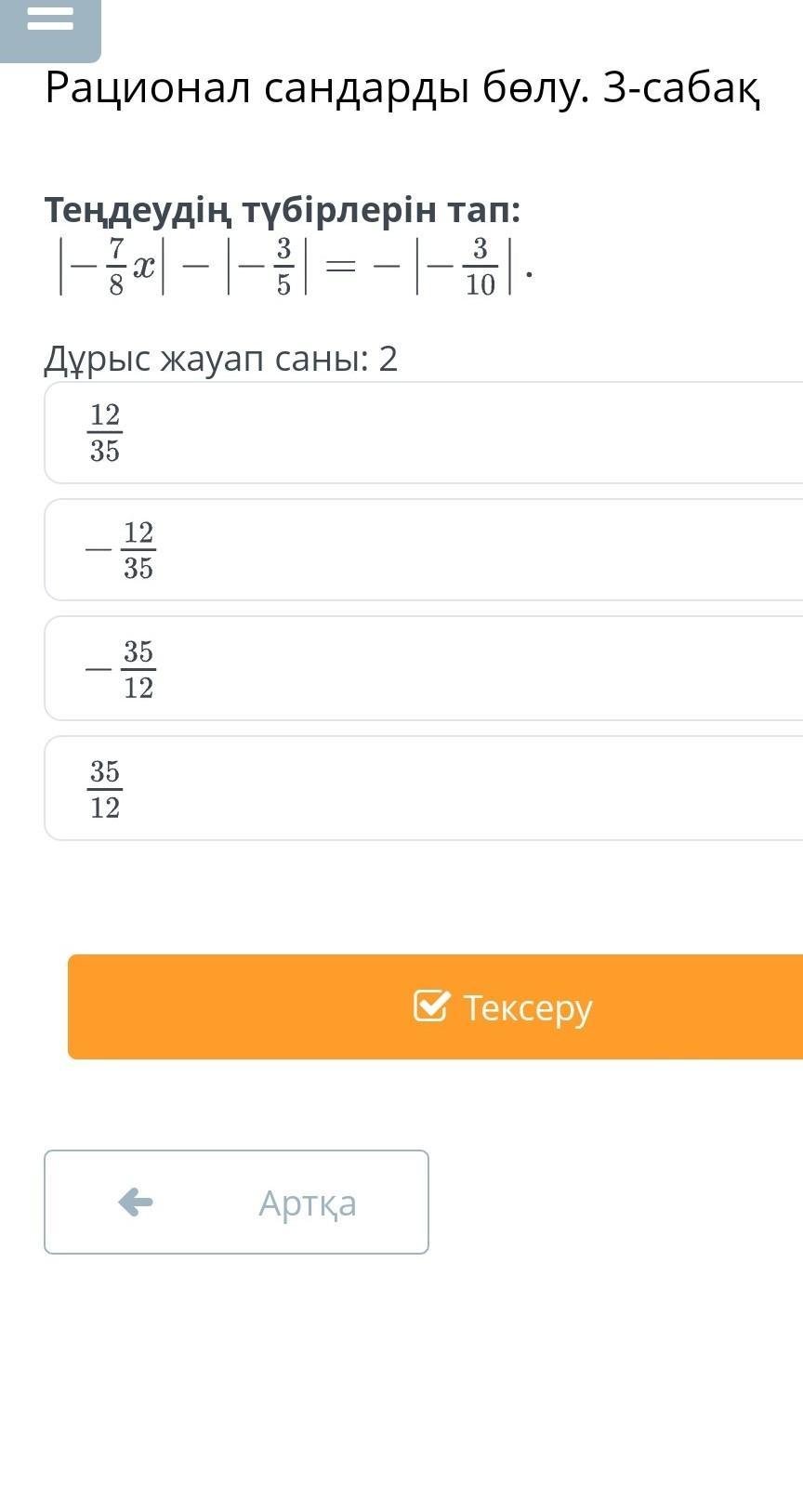Select the answer option 12/35

(424, 433)
